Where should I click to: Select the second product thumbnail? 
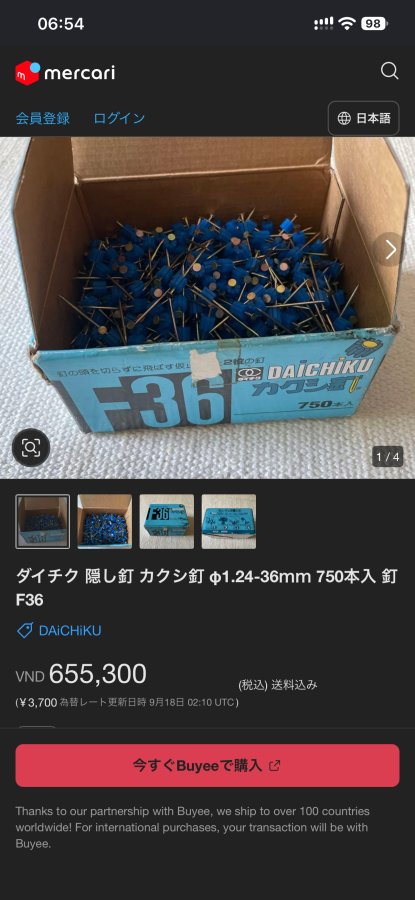[x=104, y=522]
